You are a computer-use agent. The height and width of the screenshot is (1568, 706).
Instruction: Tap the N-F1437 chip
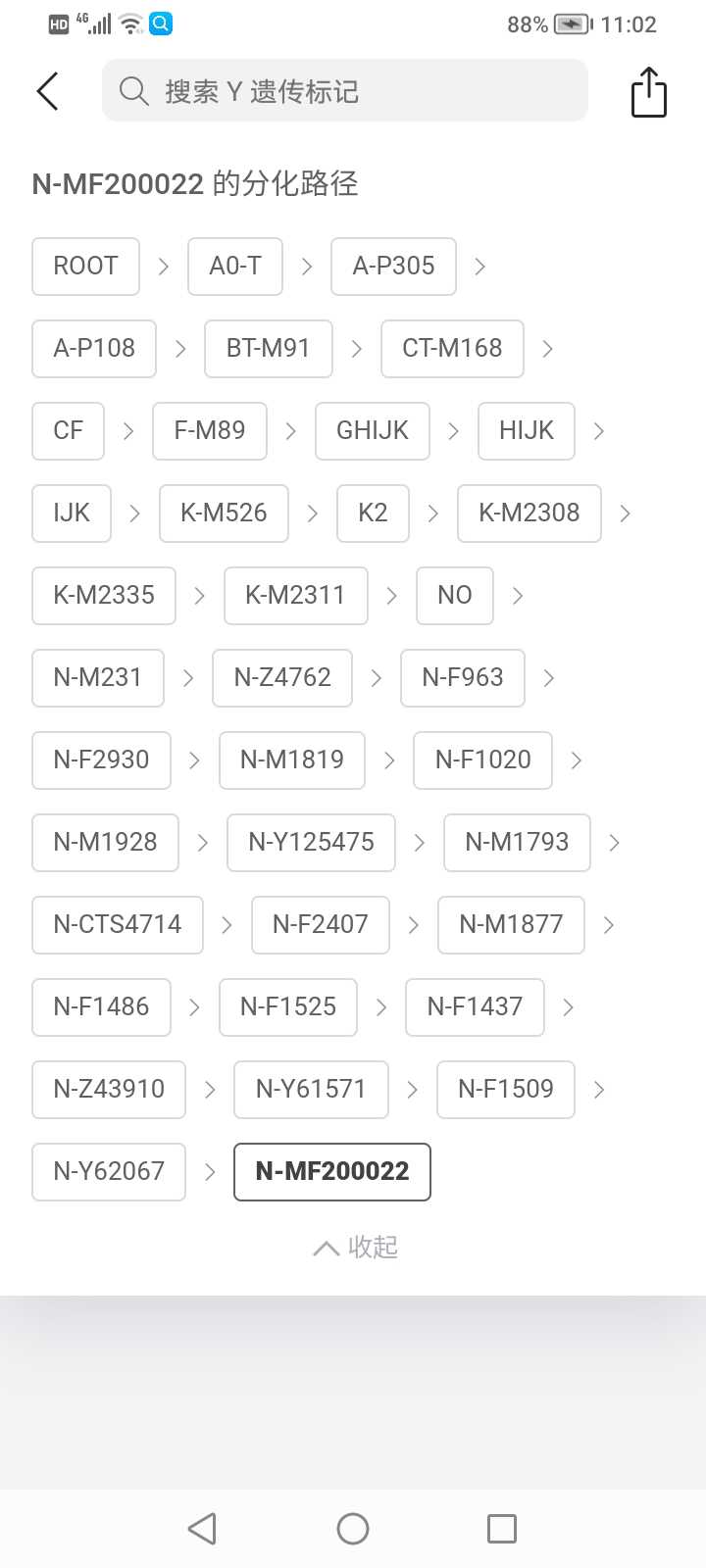(475, 1007)
